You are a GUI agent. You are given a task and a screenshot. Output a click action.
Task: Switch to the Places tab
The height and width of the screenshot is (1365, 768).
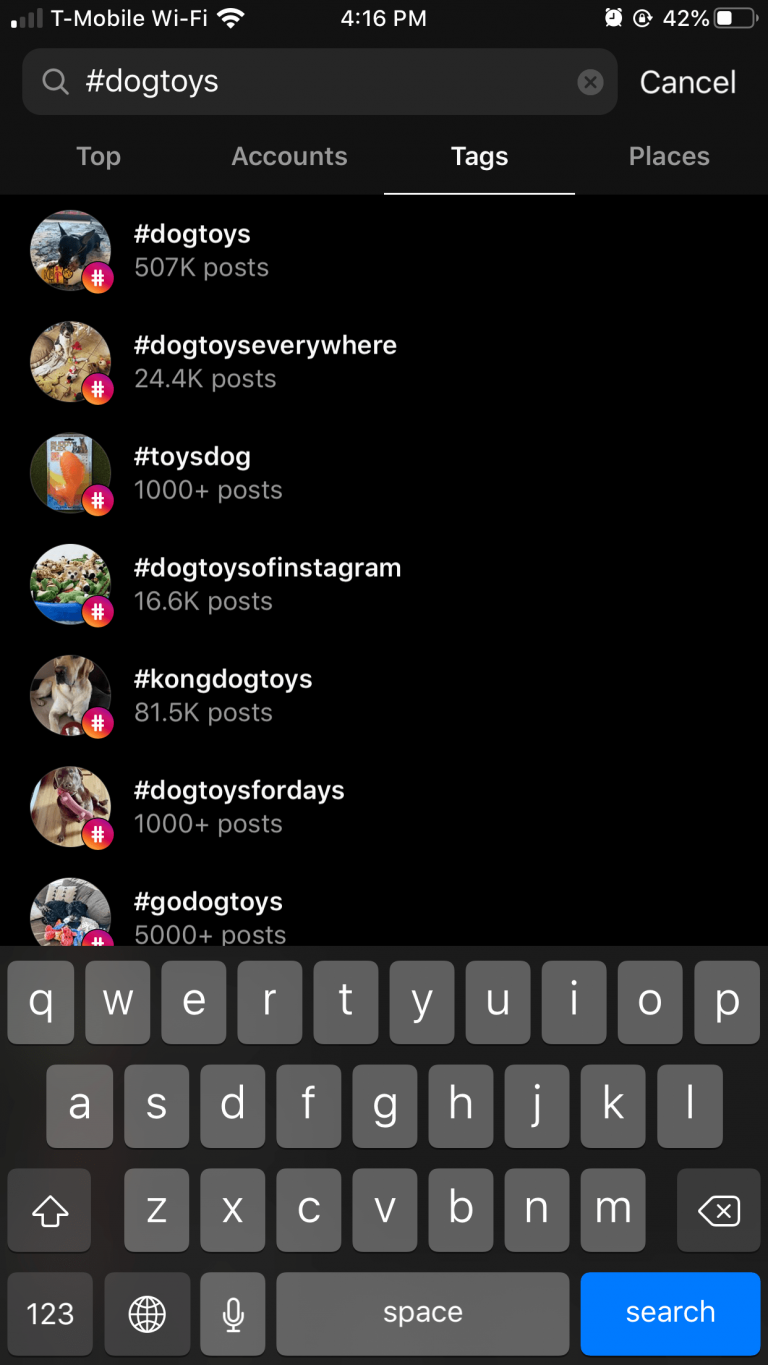[669, 156]
